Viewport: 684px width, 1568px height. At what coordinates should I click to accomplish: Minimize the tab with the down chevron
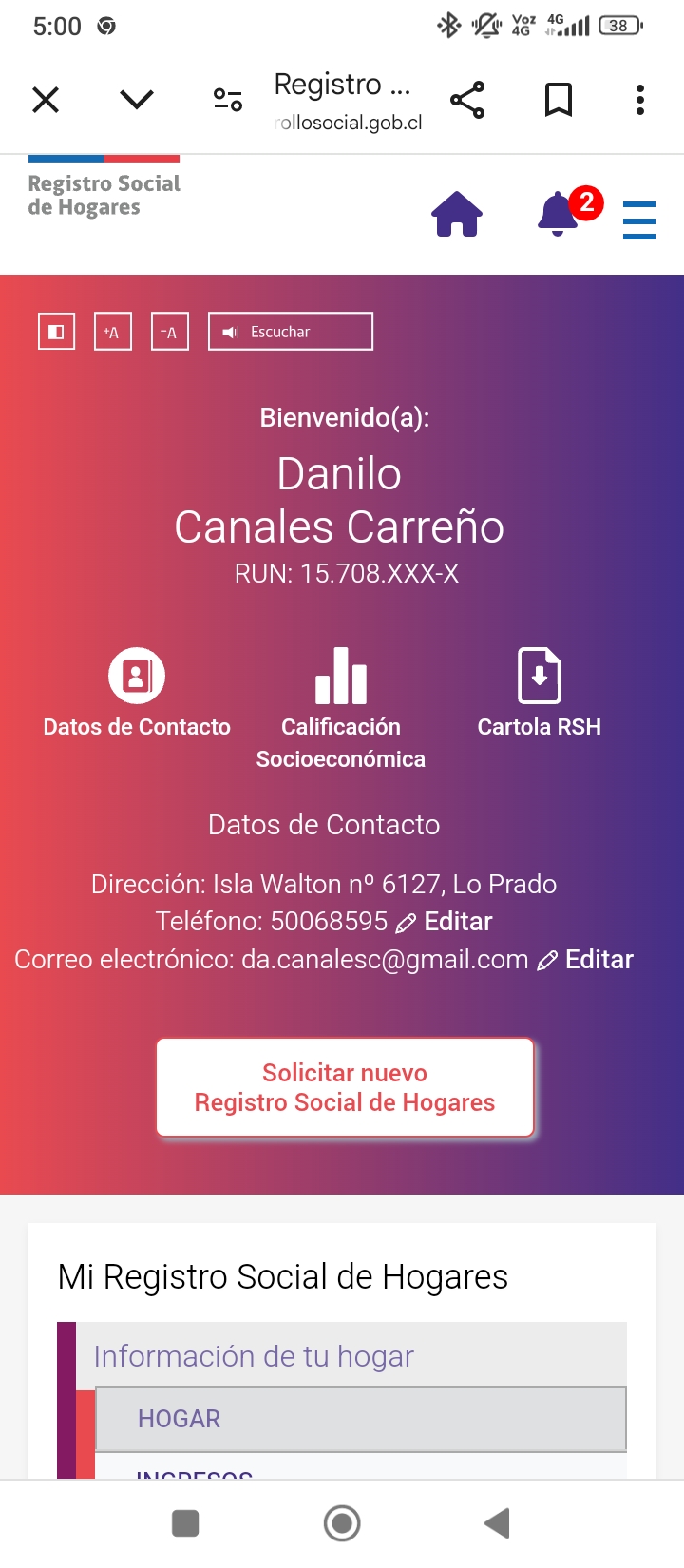pyautogui.click(x=137, y=100)
